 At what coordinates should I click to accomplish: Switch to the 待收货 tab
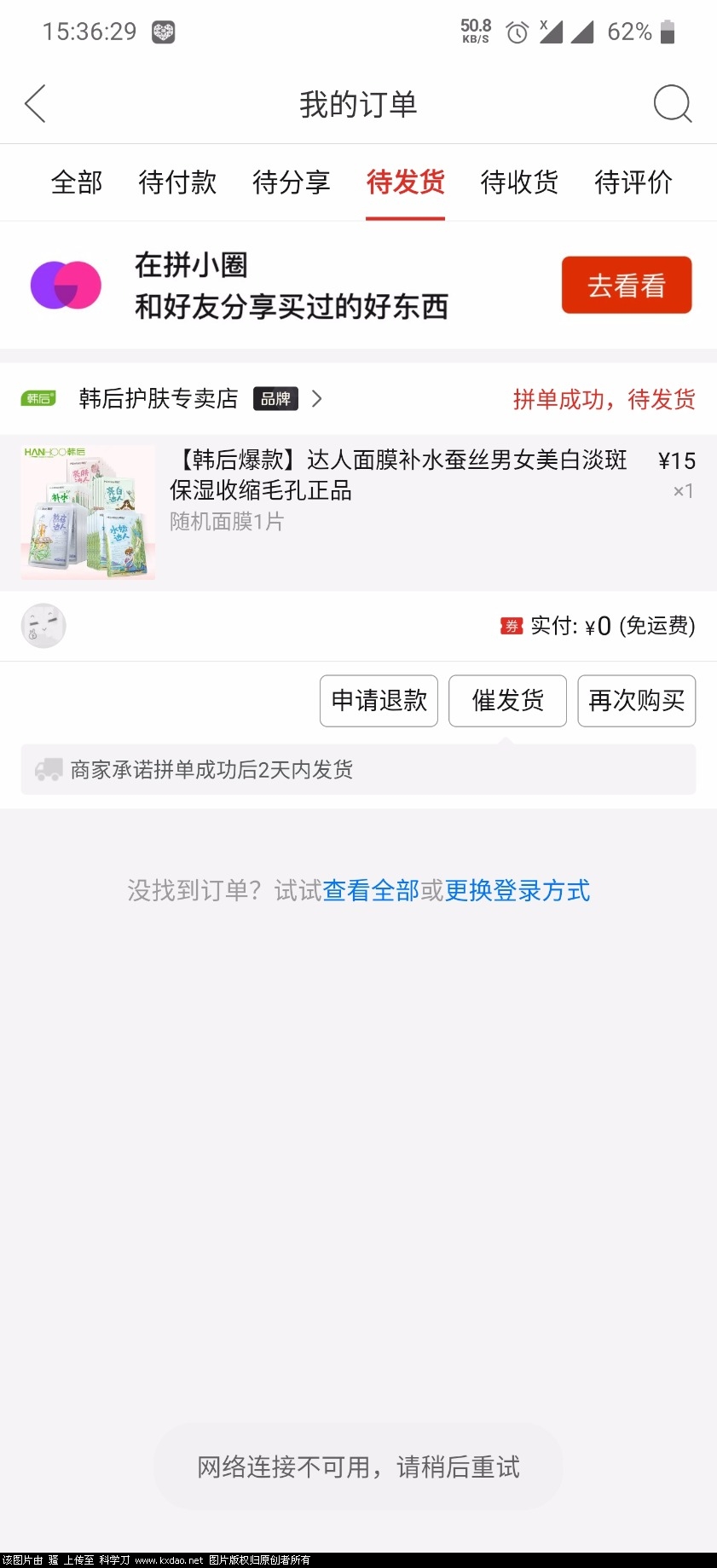tap(519, 182)
